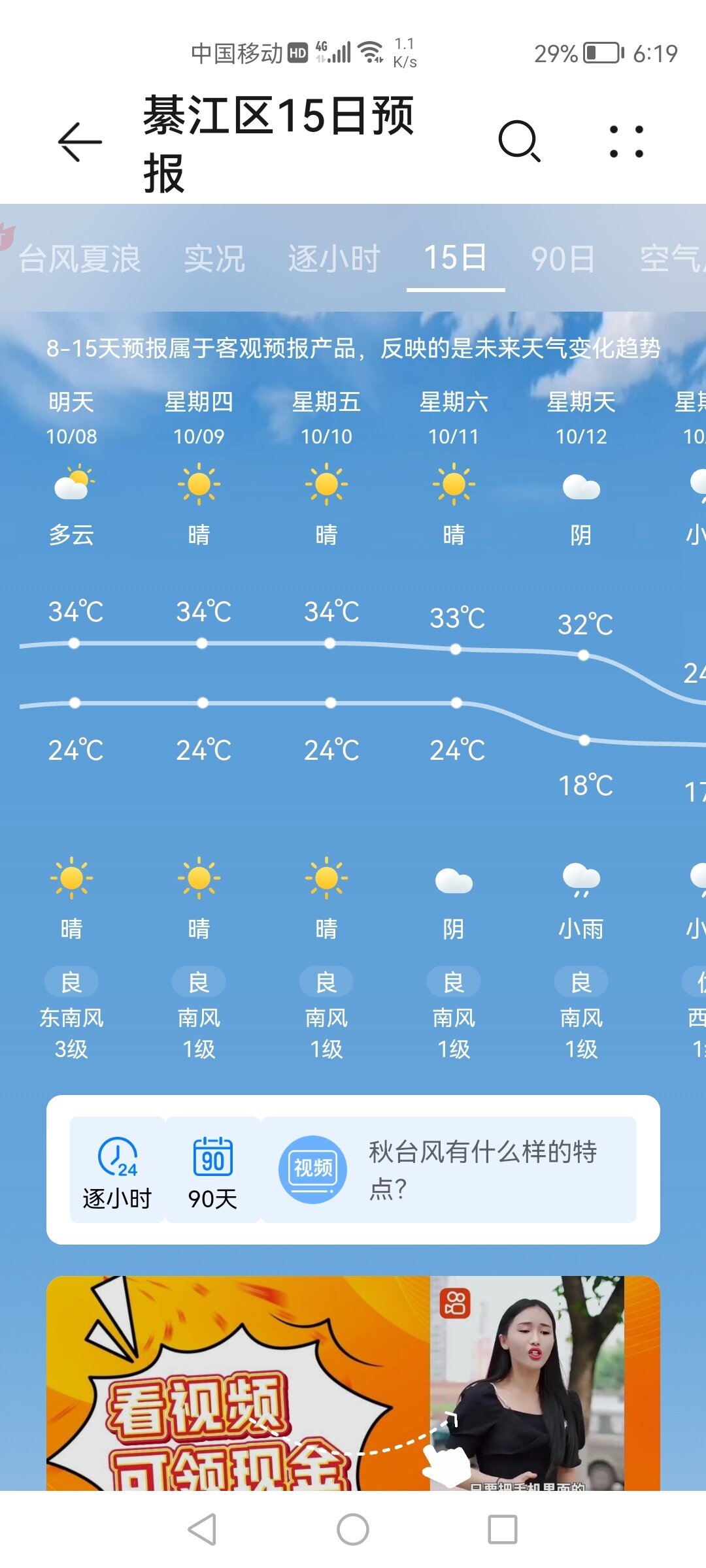
Task: Tap the system home button
Action: pos(353,1529)
